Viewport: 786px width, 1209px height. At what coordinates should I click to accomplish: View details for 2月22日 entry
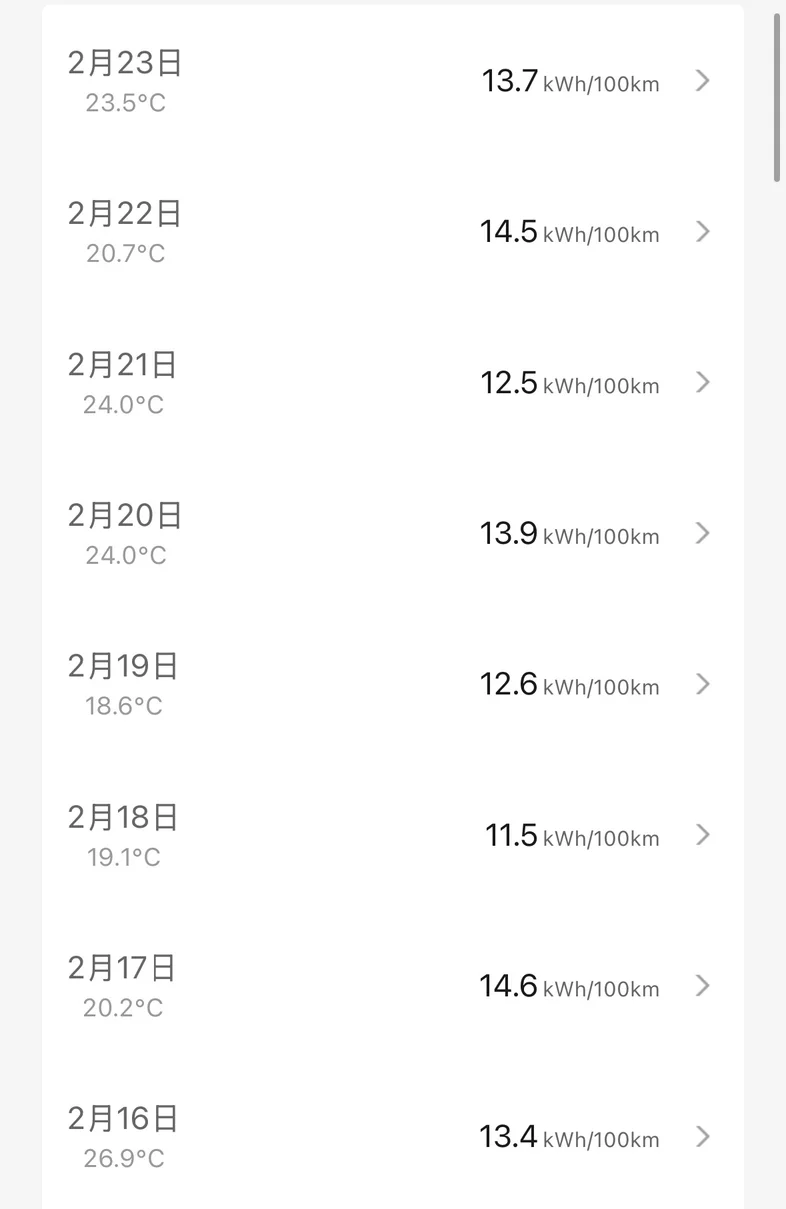pyautogui.click(x=392, y=232)
